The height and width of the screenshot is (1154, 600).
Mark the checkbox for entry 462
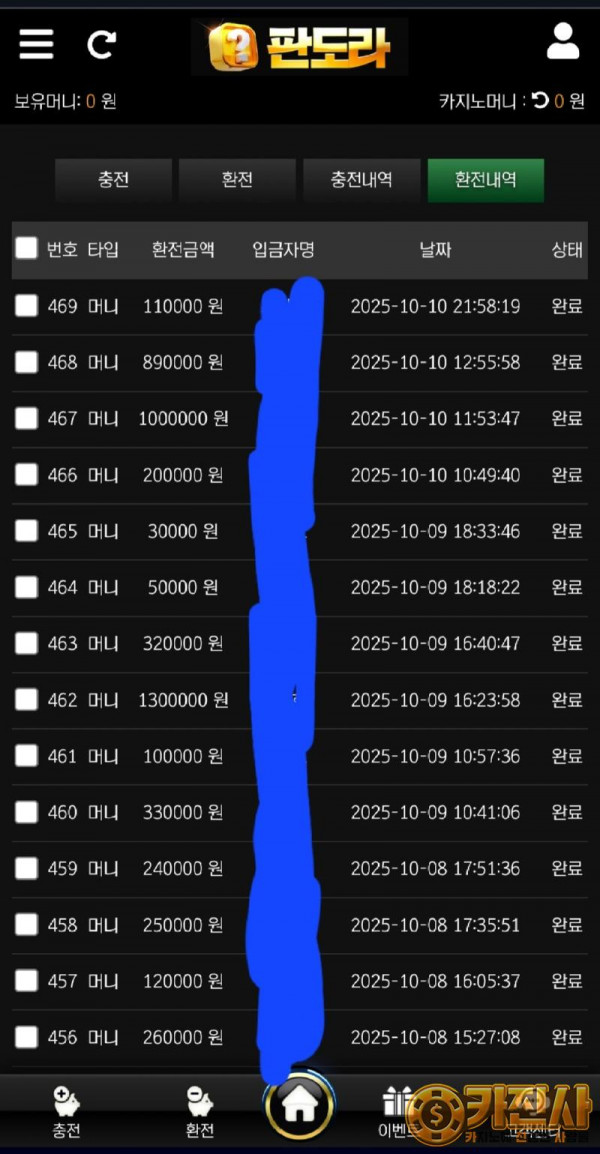pos(26,699)
